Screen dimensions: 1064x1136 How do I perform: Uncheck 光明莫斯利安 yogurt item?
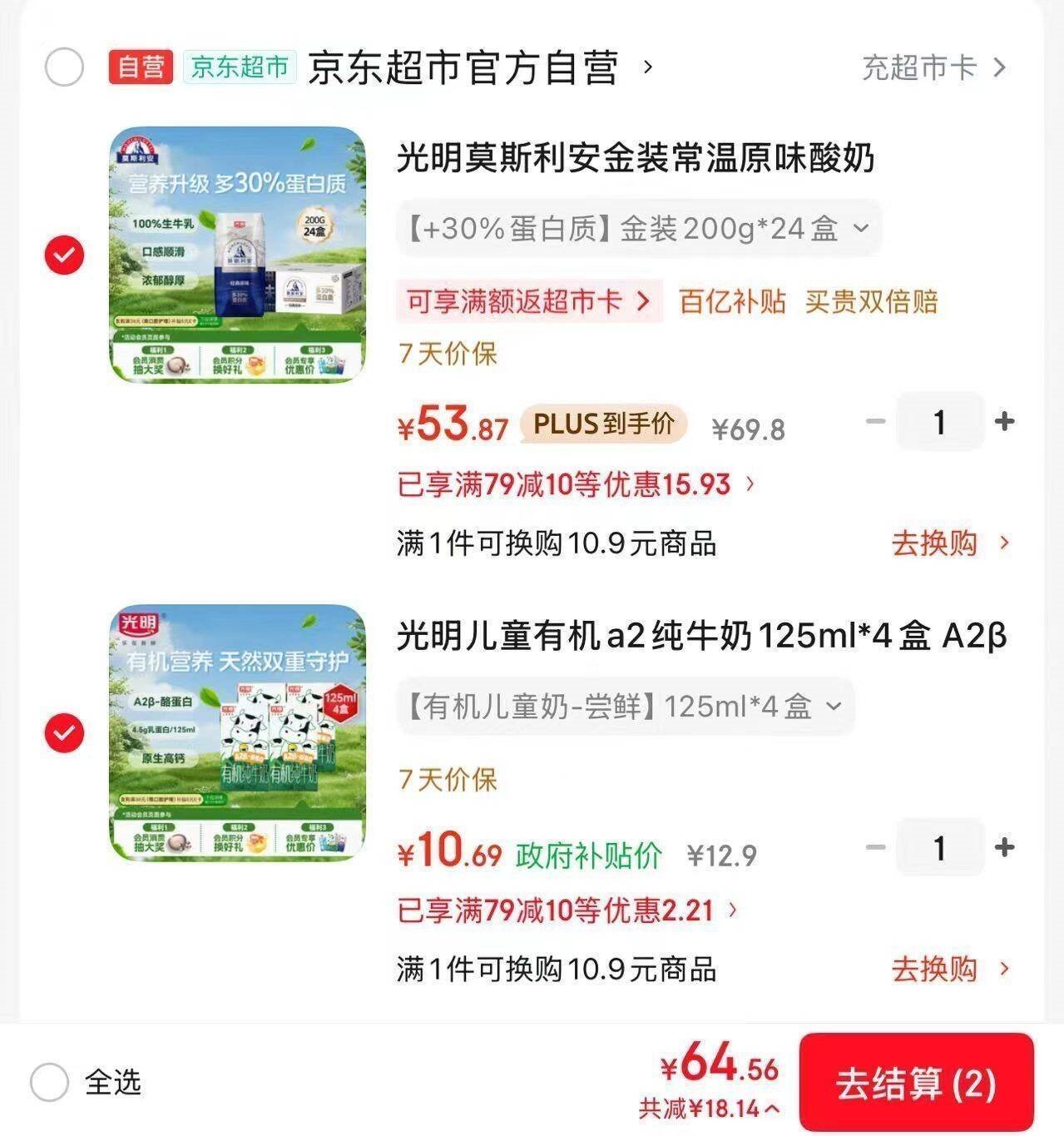pyautogui.click(x=64, y=255)
